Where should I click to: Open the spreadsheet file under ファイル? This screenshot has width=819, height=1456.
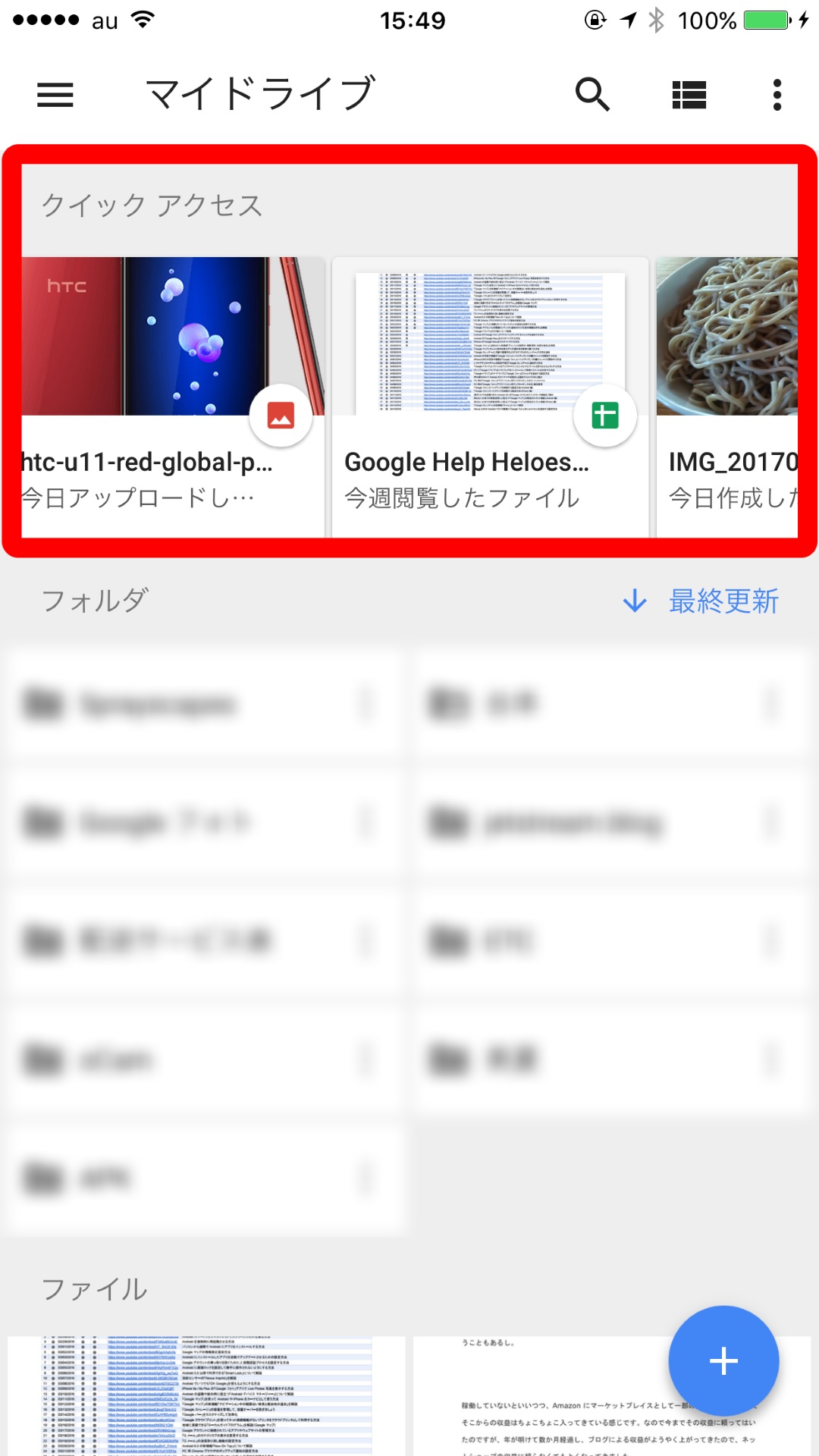(206, 1395)
